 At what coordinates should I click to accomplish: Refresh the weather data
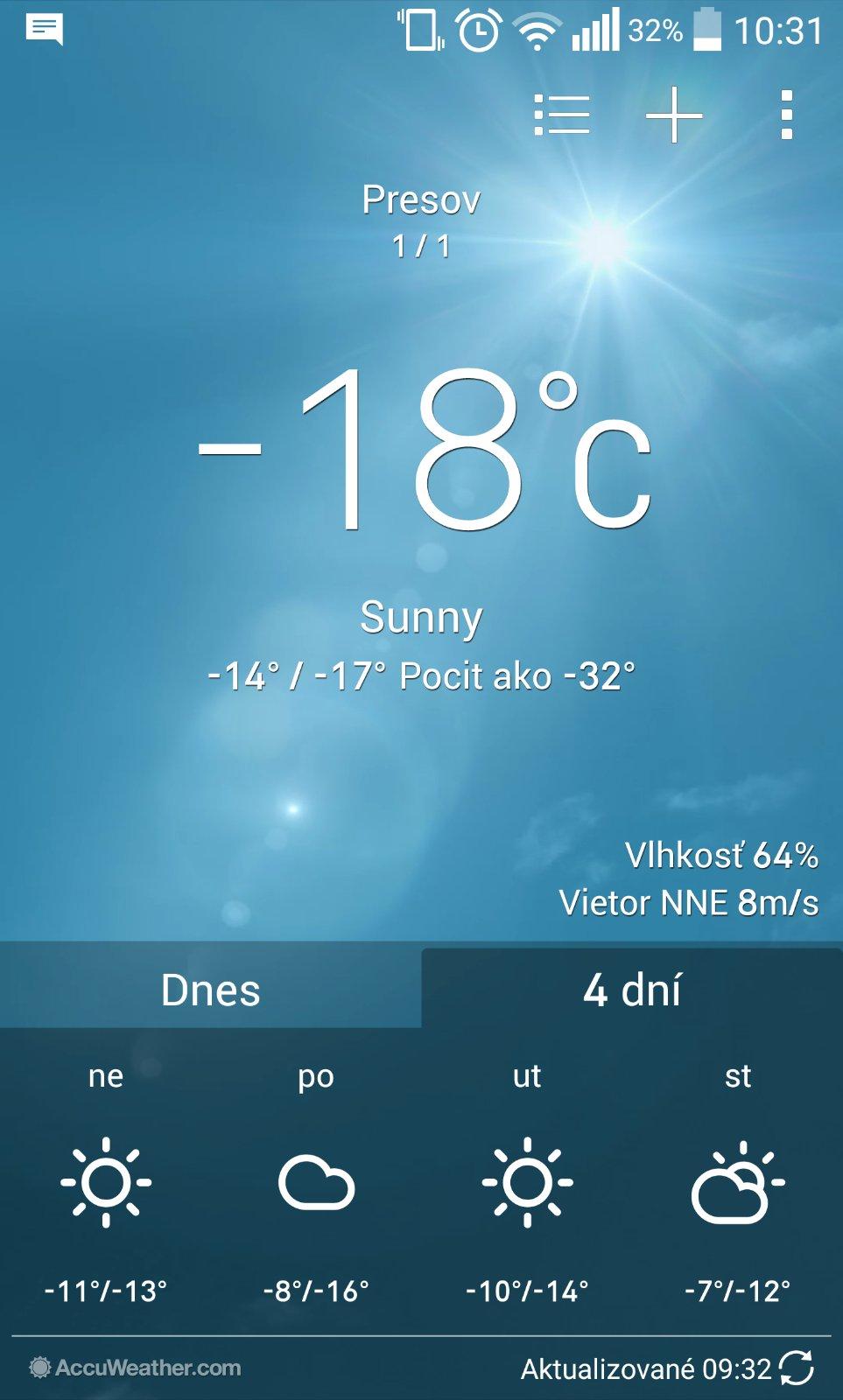tap(797, 1368)
